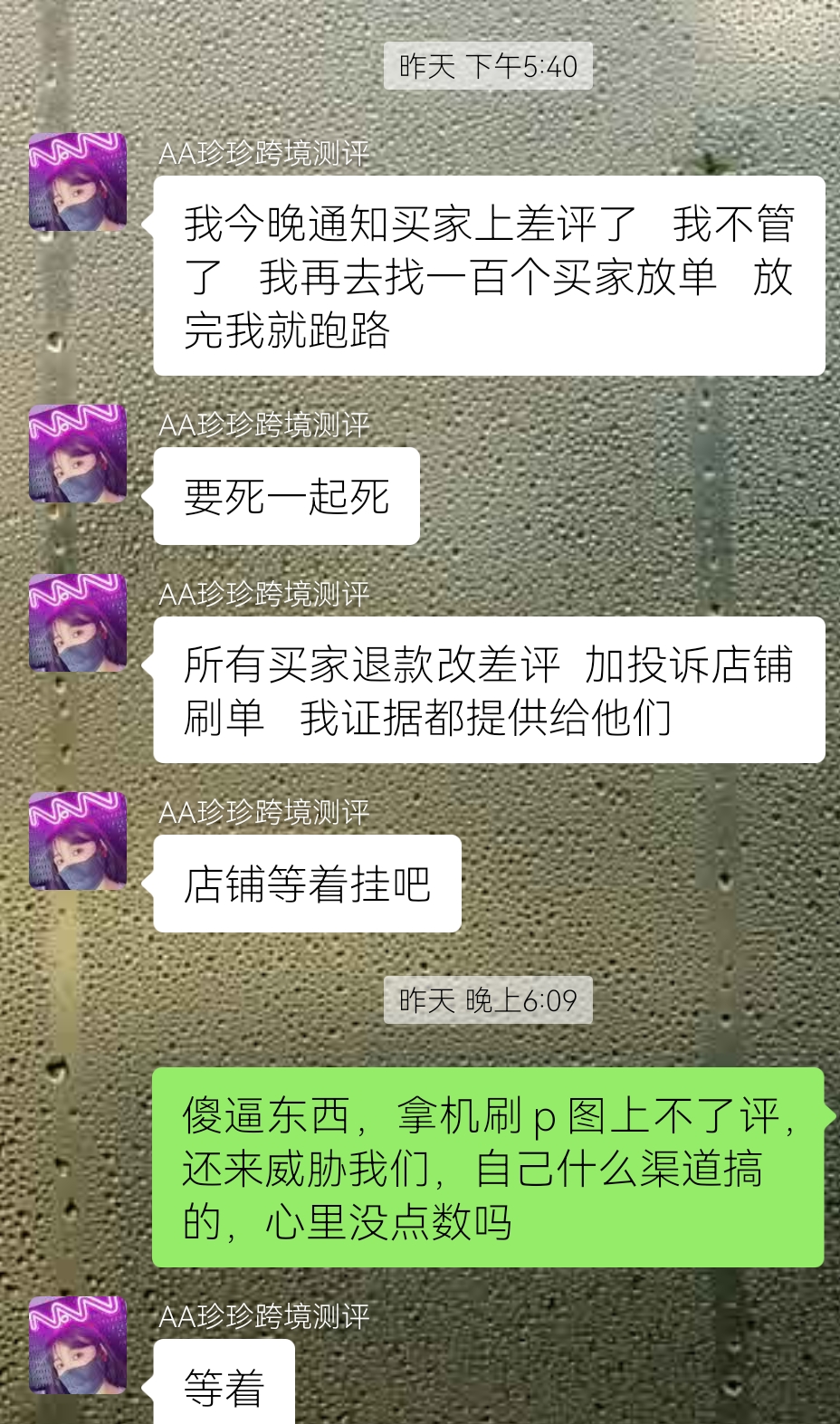
Task: Tap the 等着 message bubble
Action: click(222, 1390)
